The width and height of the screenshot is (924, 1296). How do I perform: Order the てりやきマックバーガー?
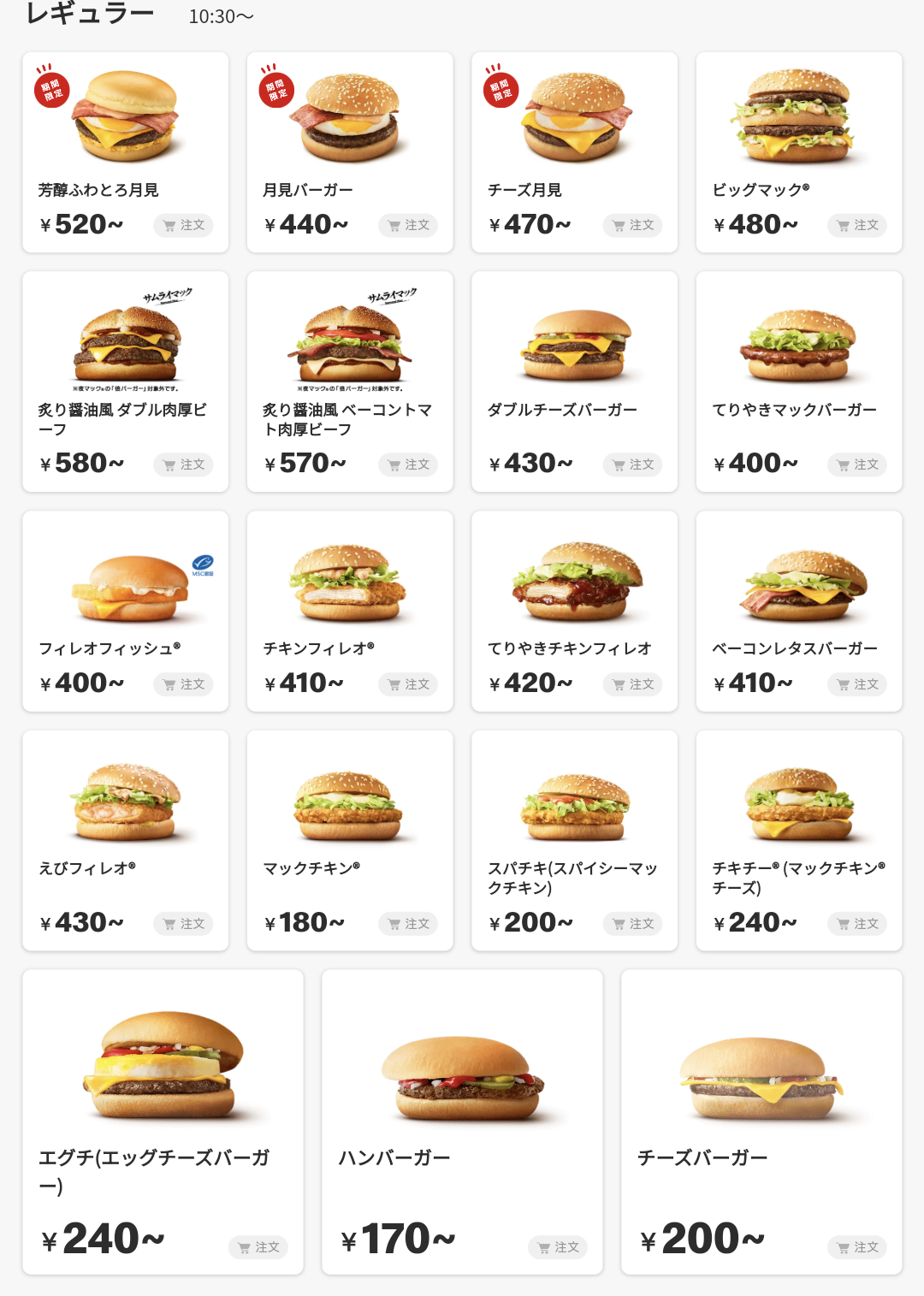857,465
